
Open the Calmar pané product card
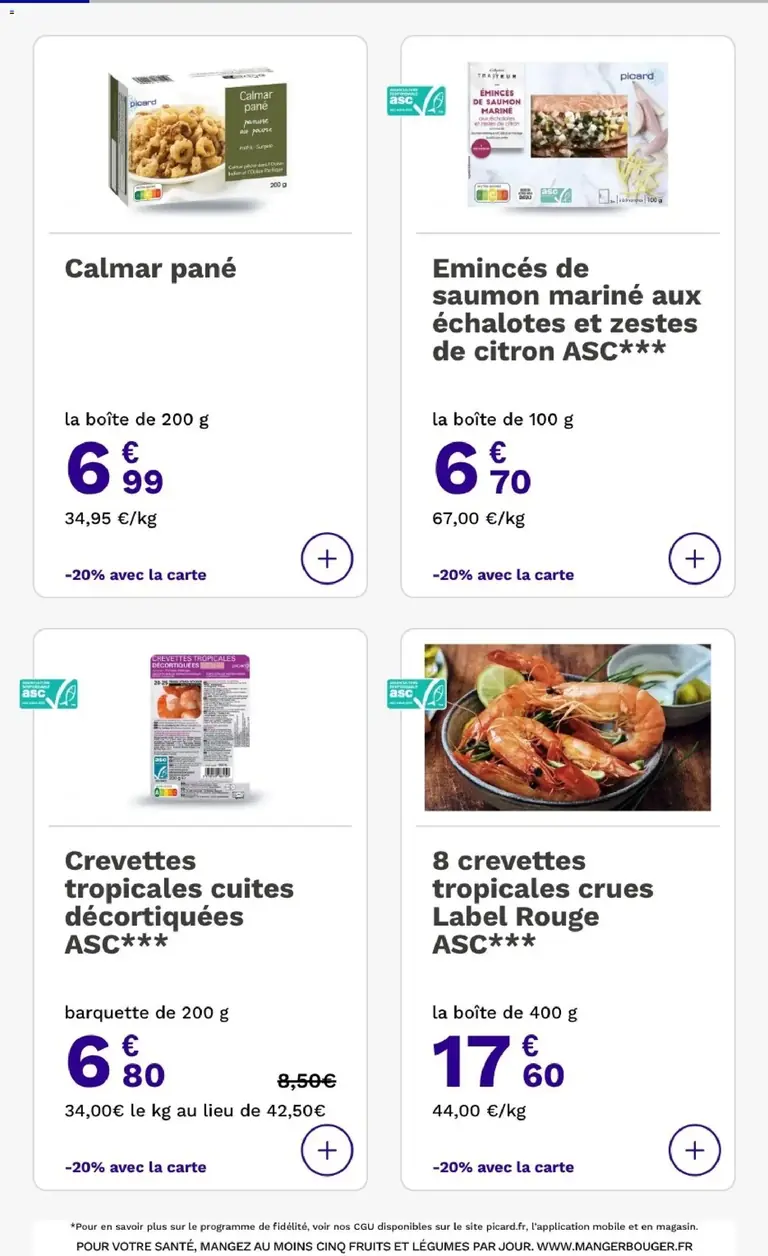[x=200, y=317]
